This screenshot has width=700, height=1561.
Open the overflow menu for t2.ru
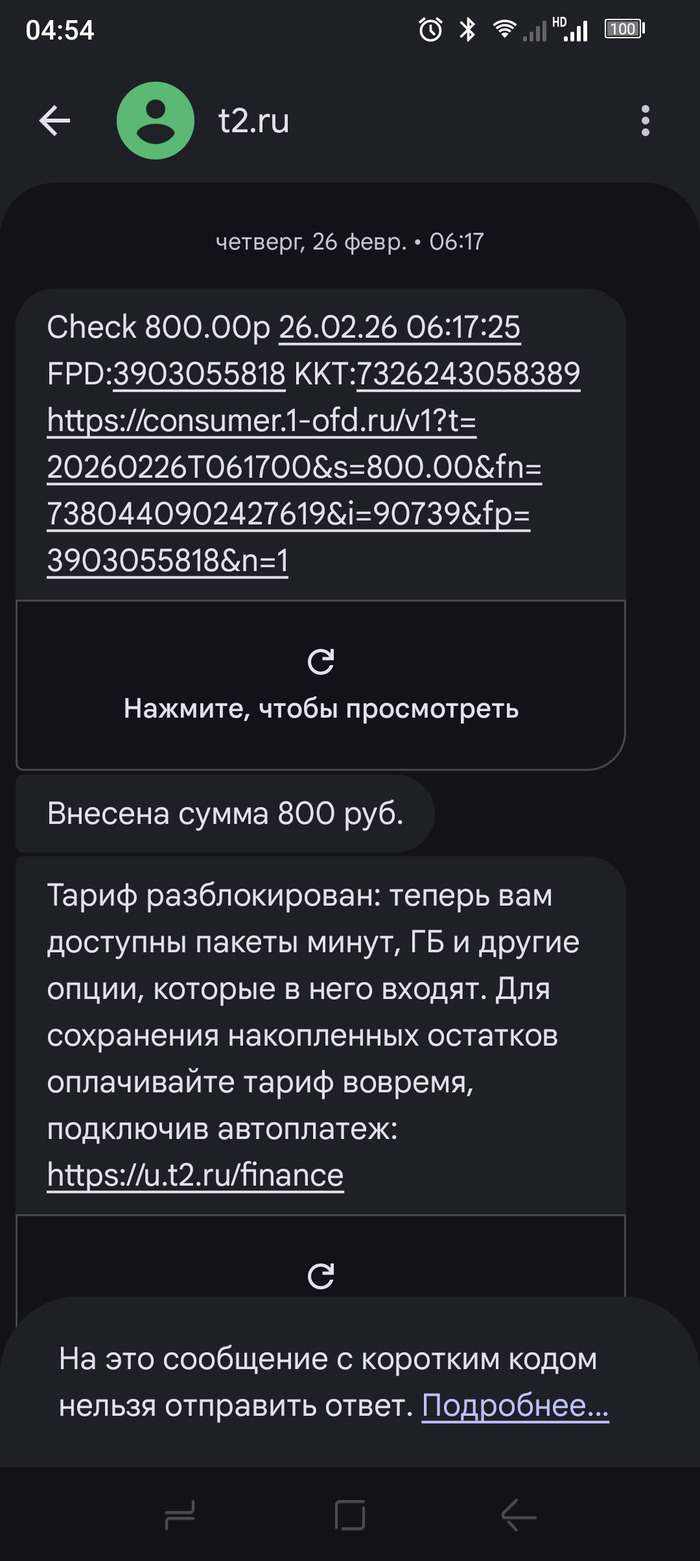pos(645,121)
